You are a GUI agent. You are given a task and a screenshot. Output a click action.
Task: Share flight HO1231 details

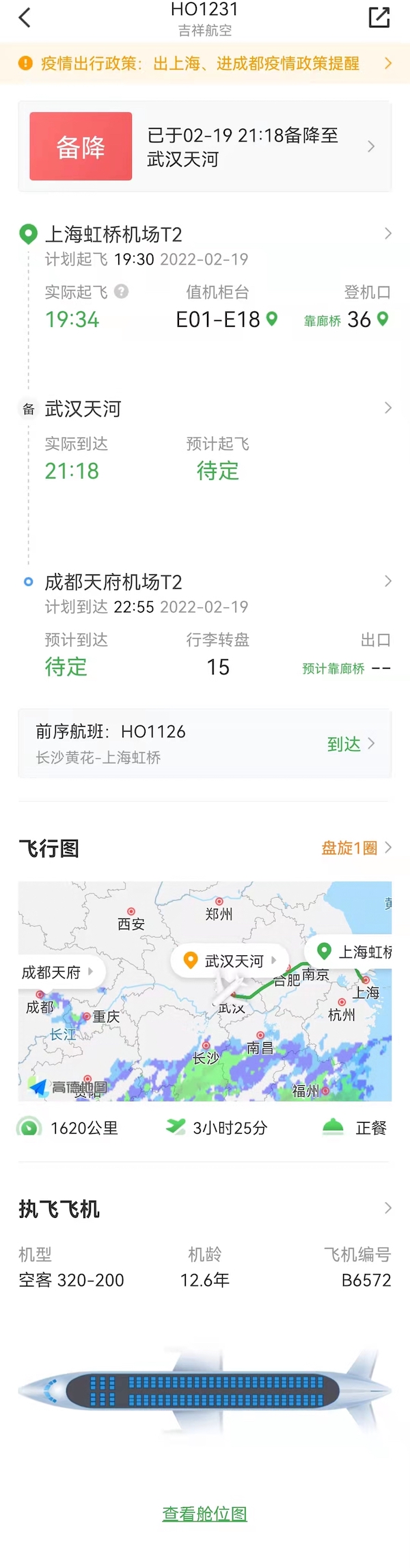379,18
